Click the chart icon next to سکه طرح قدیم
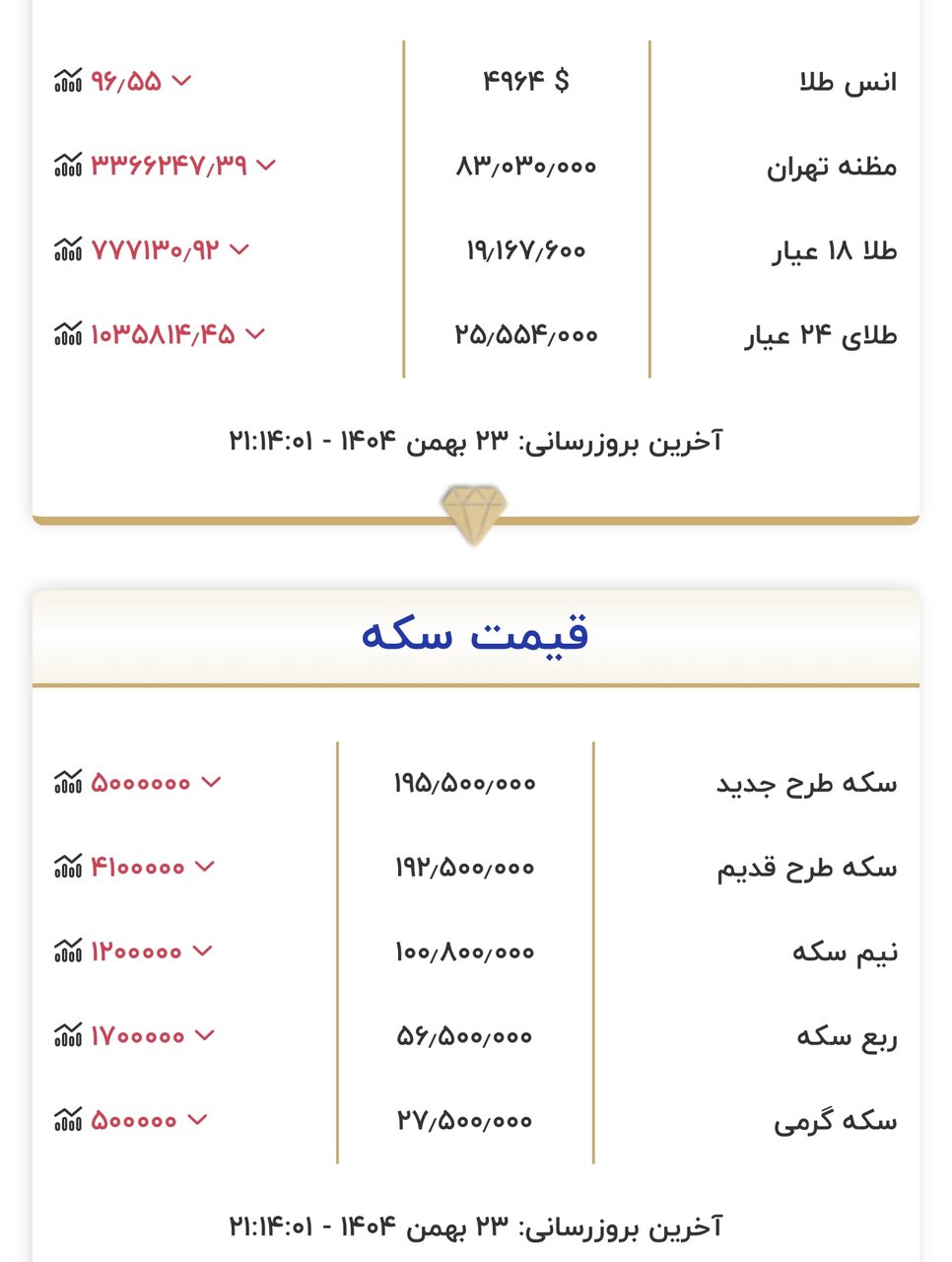952x1262 pixels. coord(67,867)
